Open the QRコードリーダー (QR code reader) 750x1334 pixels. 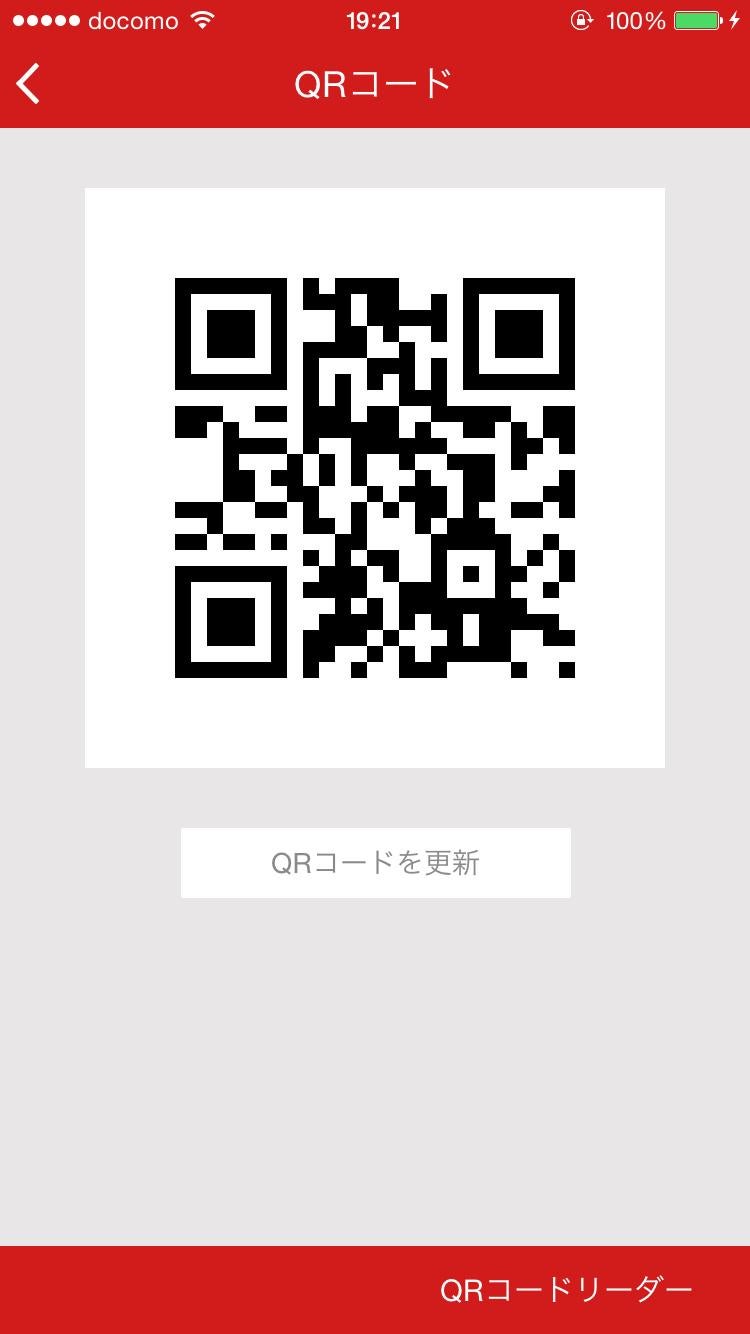tap(567, 1288)
